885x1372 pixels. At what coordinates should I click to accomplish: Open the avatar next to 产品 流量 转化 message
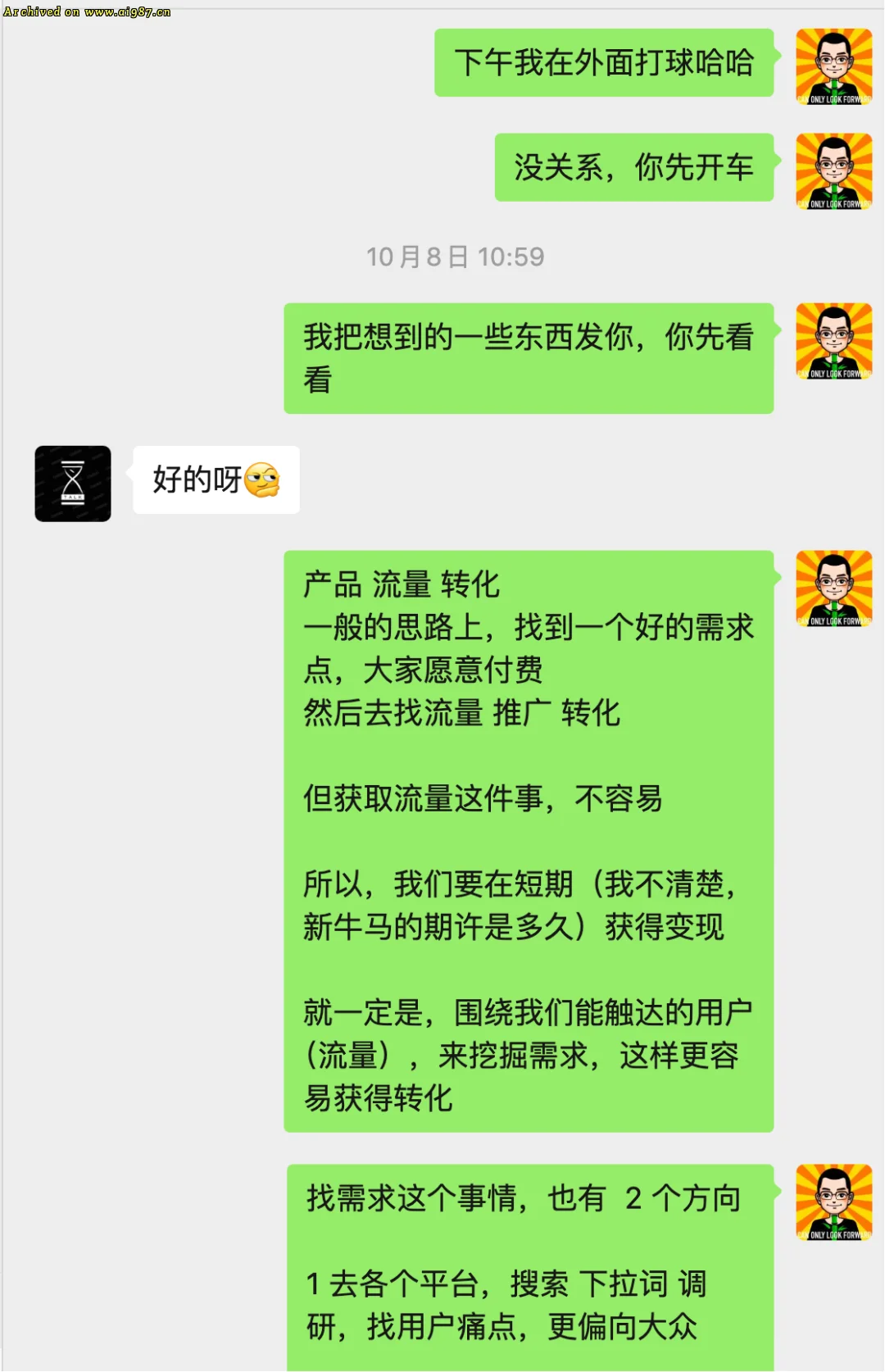point(833,588)
